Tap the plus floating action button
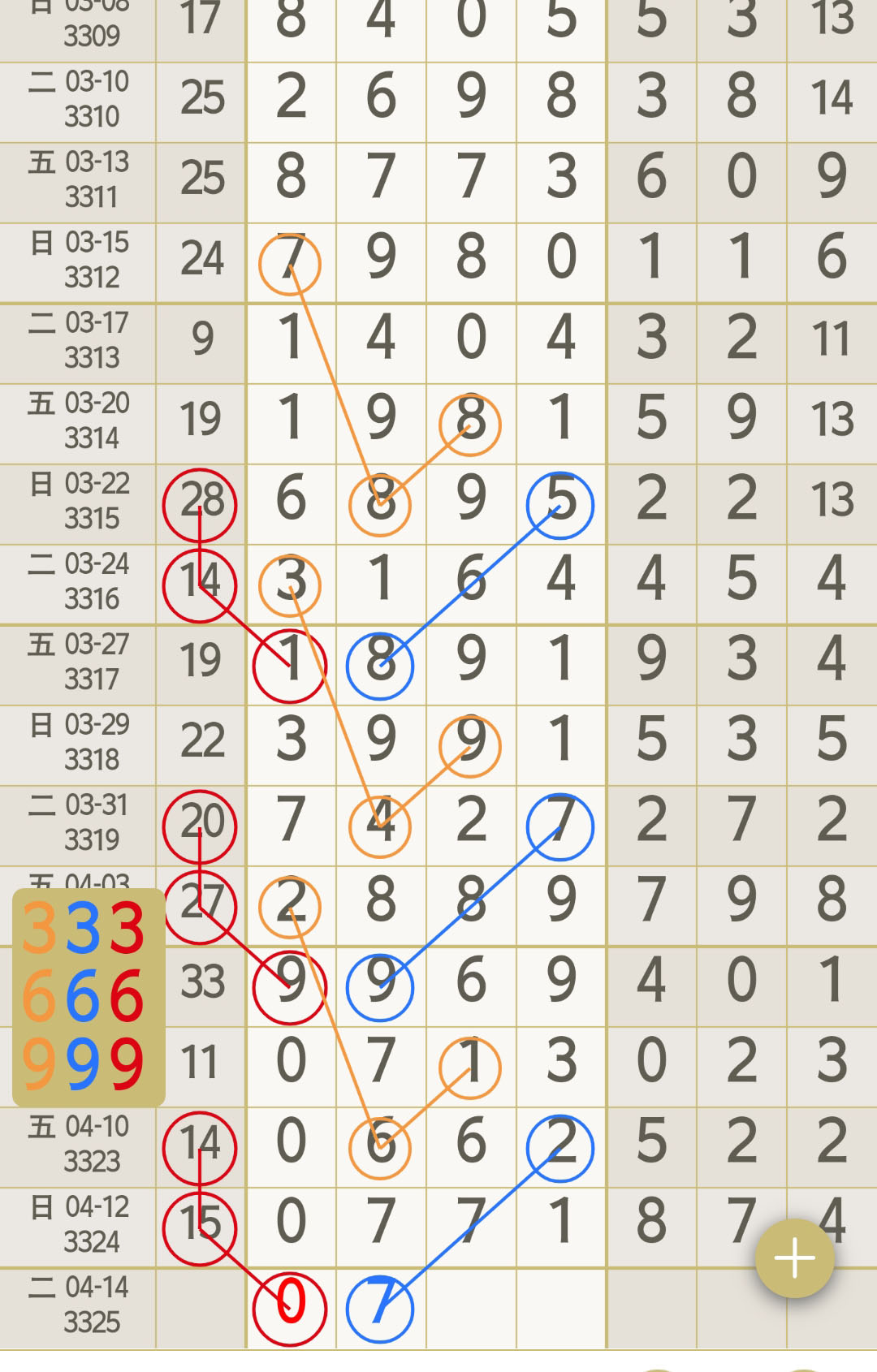 [x=794, y=1258]
